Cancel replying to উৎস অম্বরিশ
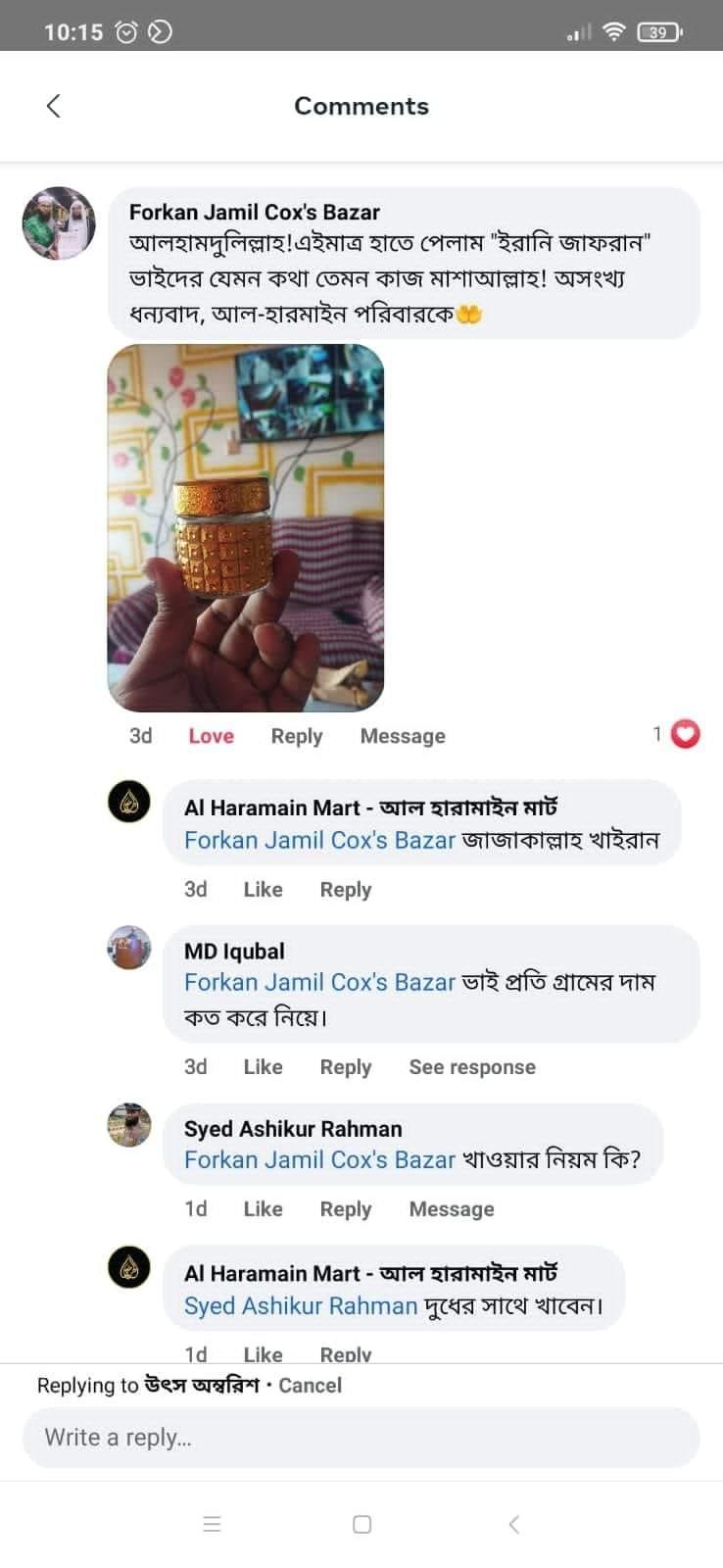The height and width of the screenshot is (1568, 723). (x=310, y=1385)
